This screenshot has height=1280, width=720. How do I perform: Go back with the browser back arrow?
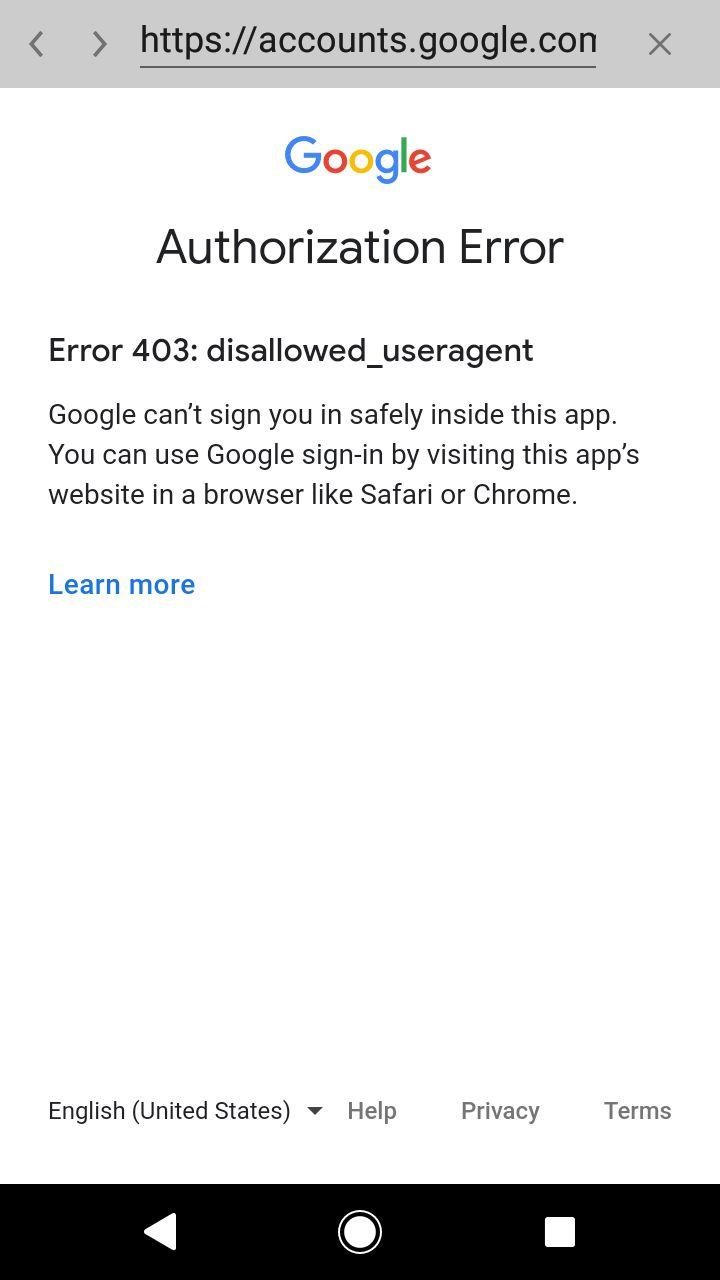tap(37, 44)
